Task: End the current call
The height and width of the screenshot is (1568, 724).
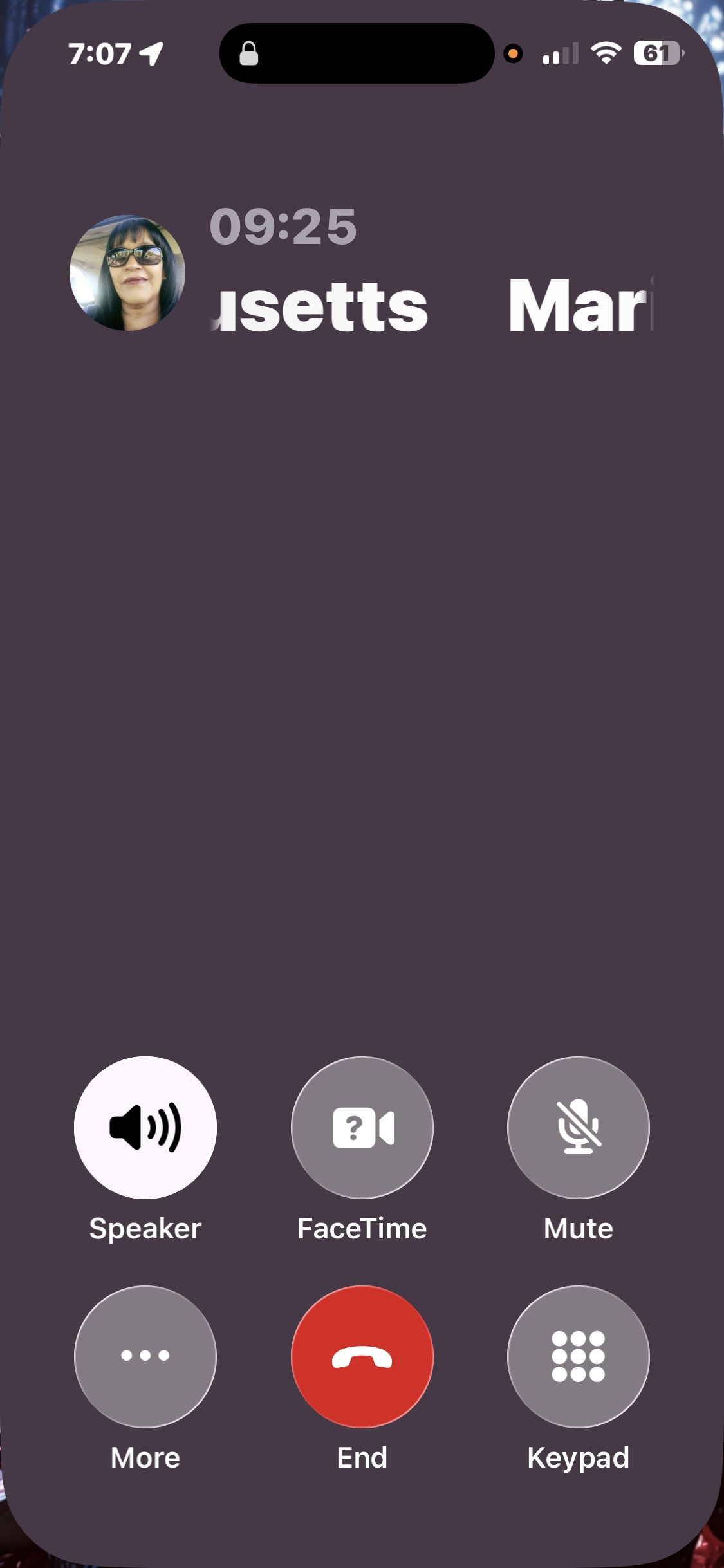Action: tap(362, 1356)
